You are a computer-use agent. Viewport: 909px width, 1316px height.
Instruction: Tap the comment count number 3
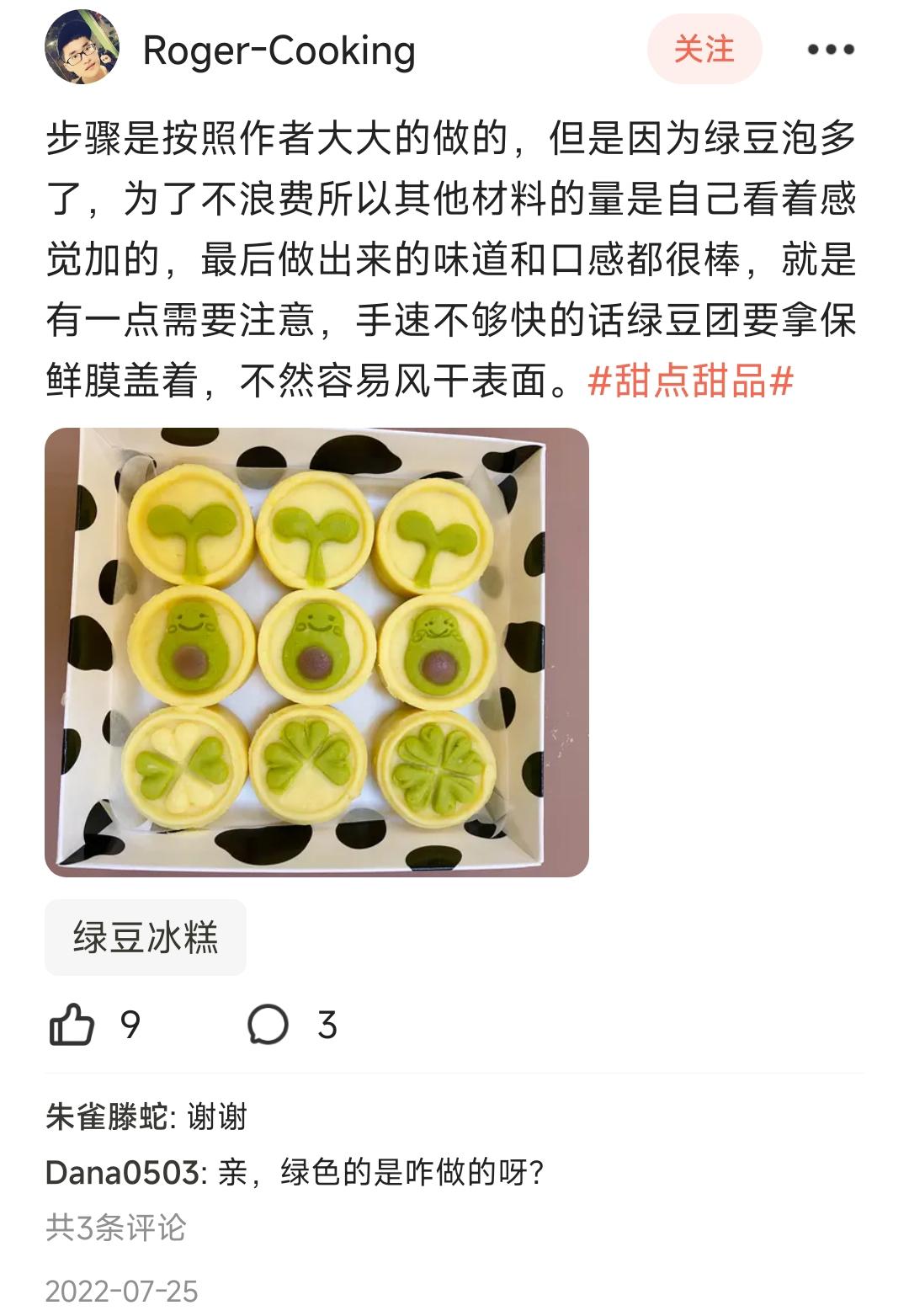pos(327,1024)
